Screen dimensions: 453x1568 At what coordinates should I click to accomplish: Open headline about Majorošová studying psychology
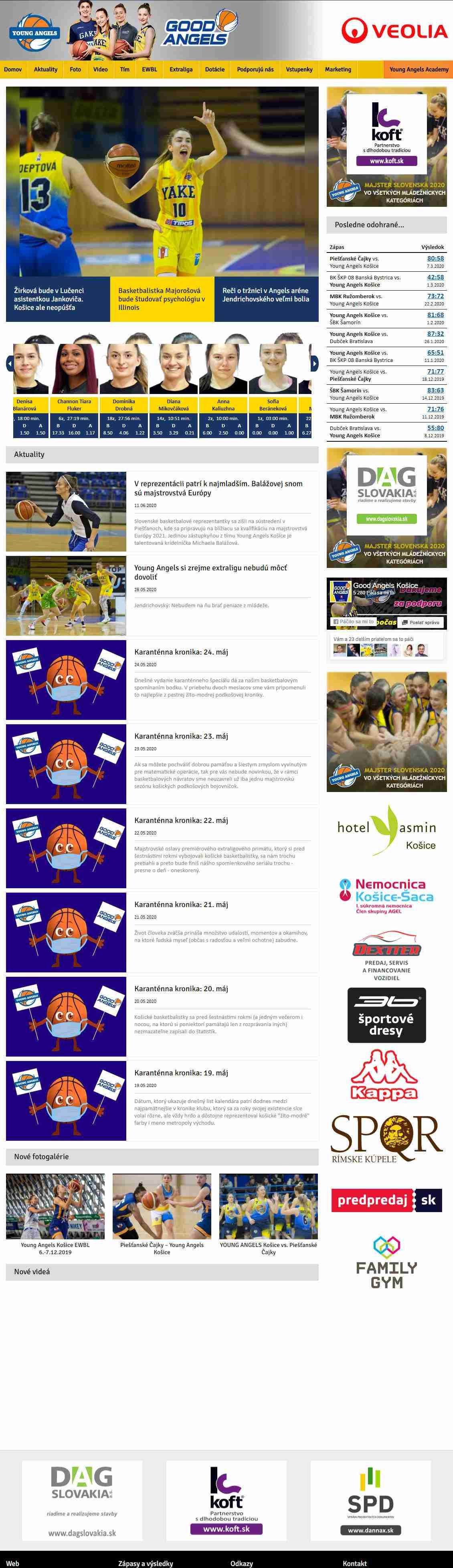162,299
